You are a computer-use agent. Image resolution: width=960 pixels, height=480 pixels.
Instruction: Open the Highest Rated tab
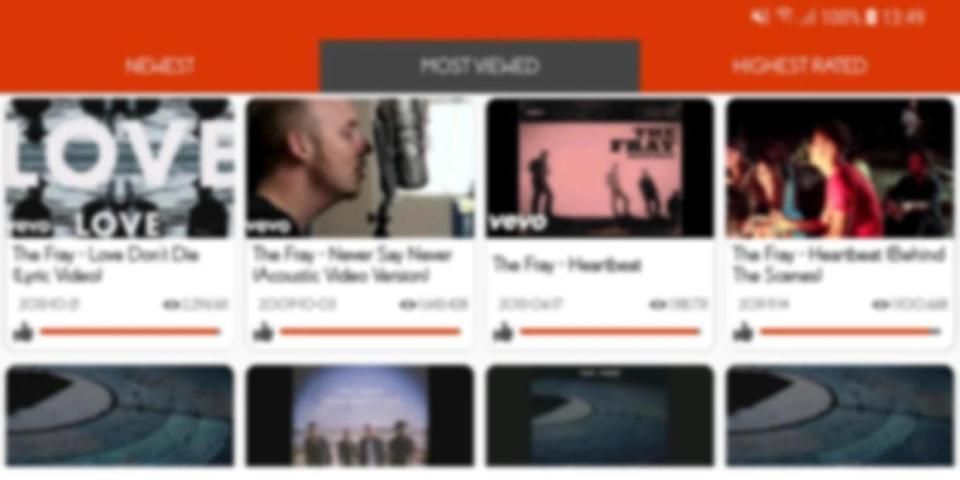click(800, 66)
